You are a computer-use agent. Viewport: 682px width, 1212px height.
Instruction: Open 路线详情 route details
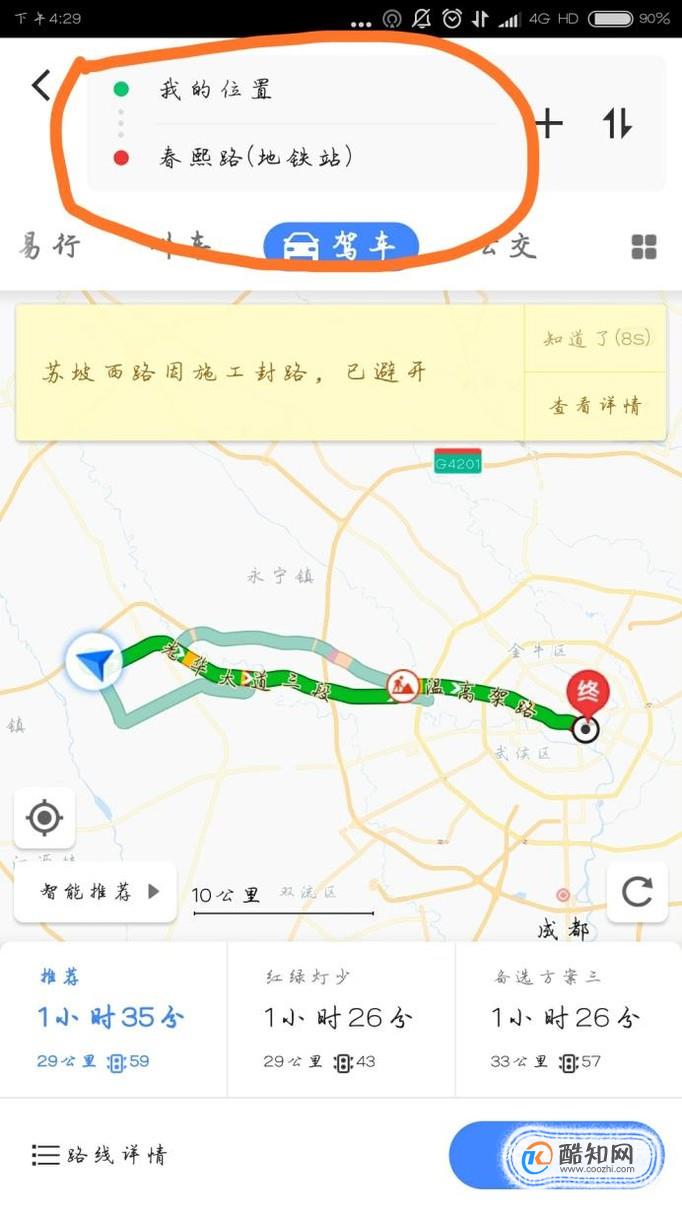(100, 1155)
